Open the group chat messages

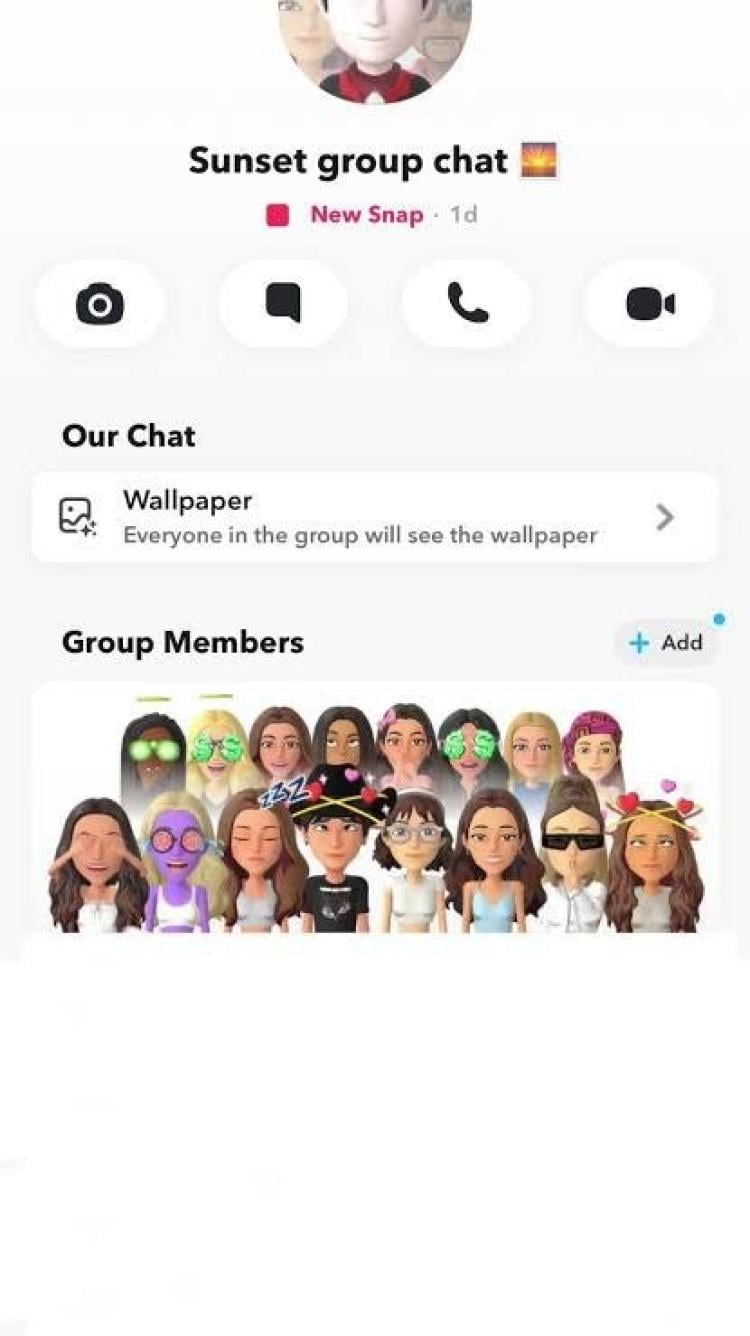point(283,304)
